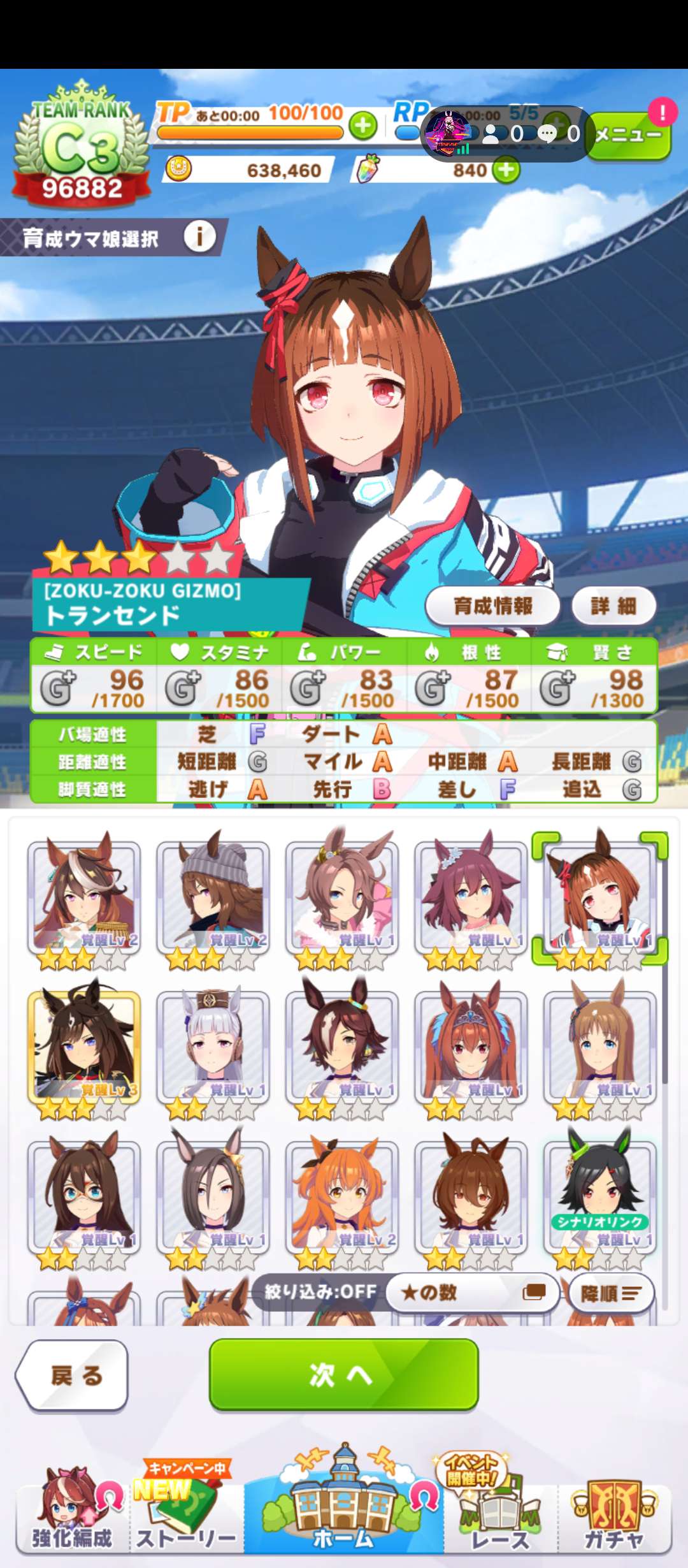Go back with 戻る

[73, 1375]
